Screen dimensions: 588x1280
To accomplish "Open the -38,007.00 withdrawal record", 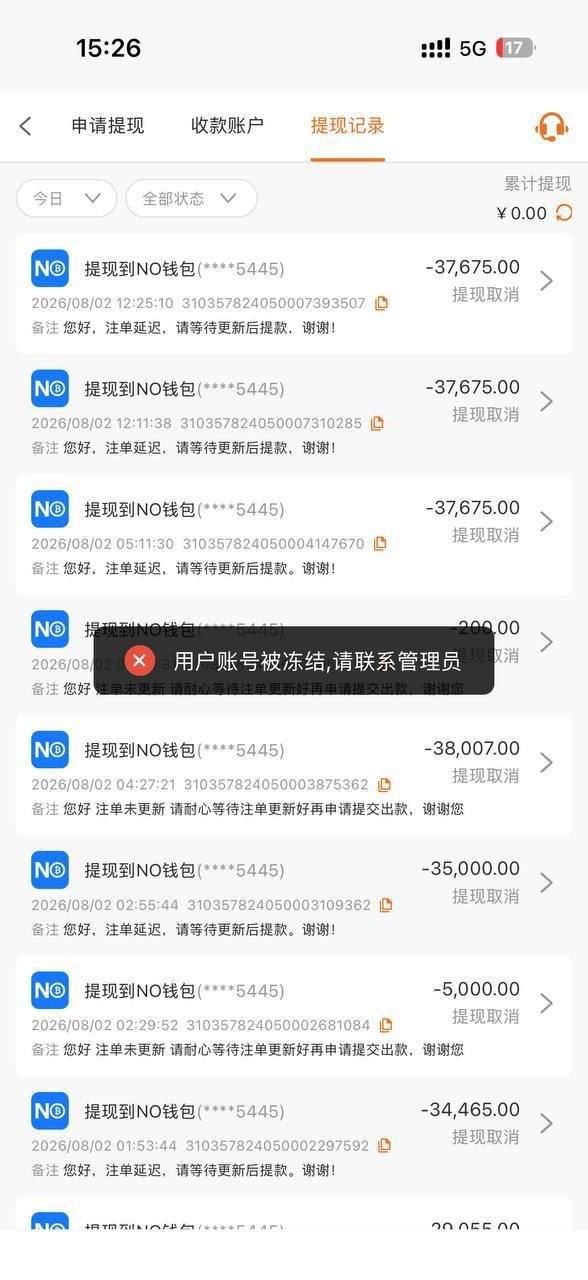I will [294, 775].
